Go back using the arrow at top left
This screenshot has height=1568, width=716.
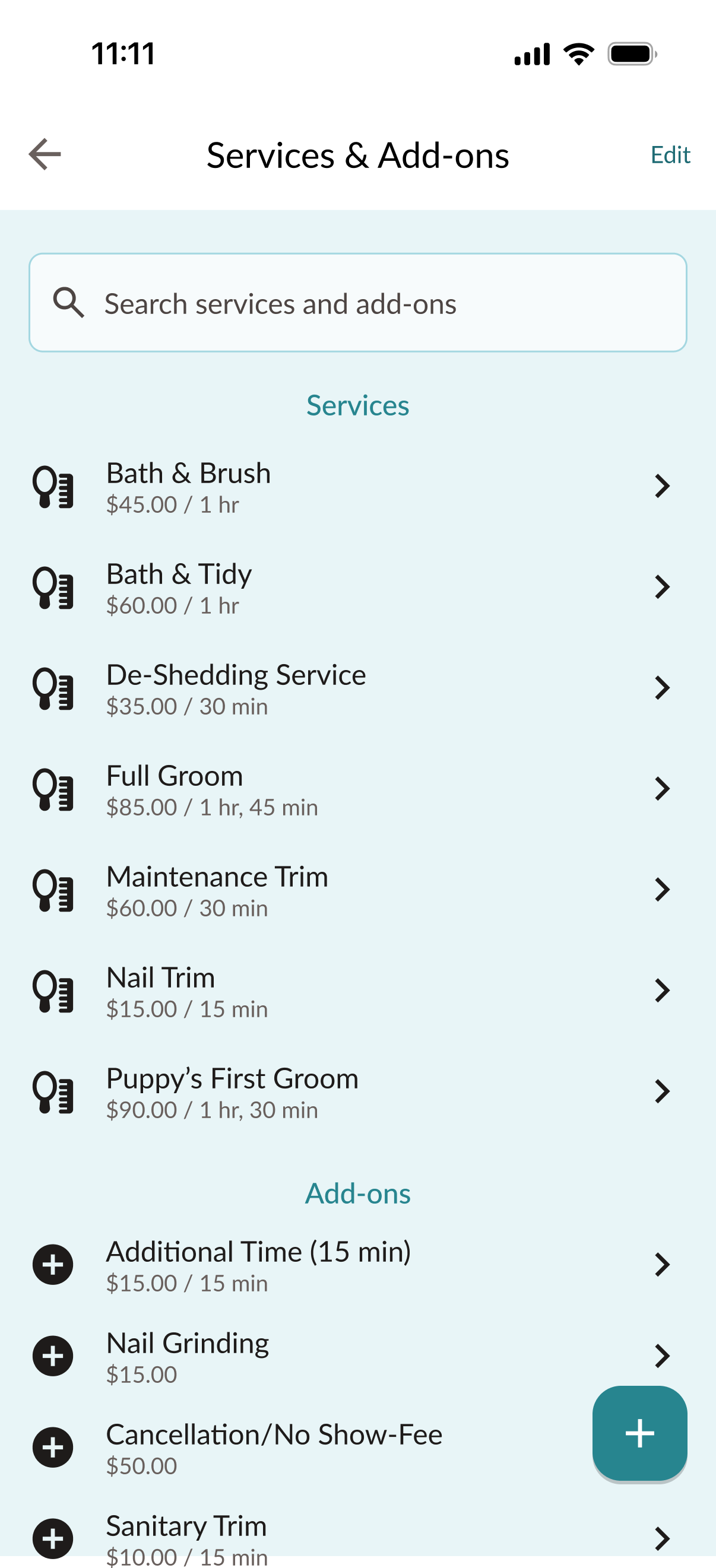43,155
